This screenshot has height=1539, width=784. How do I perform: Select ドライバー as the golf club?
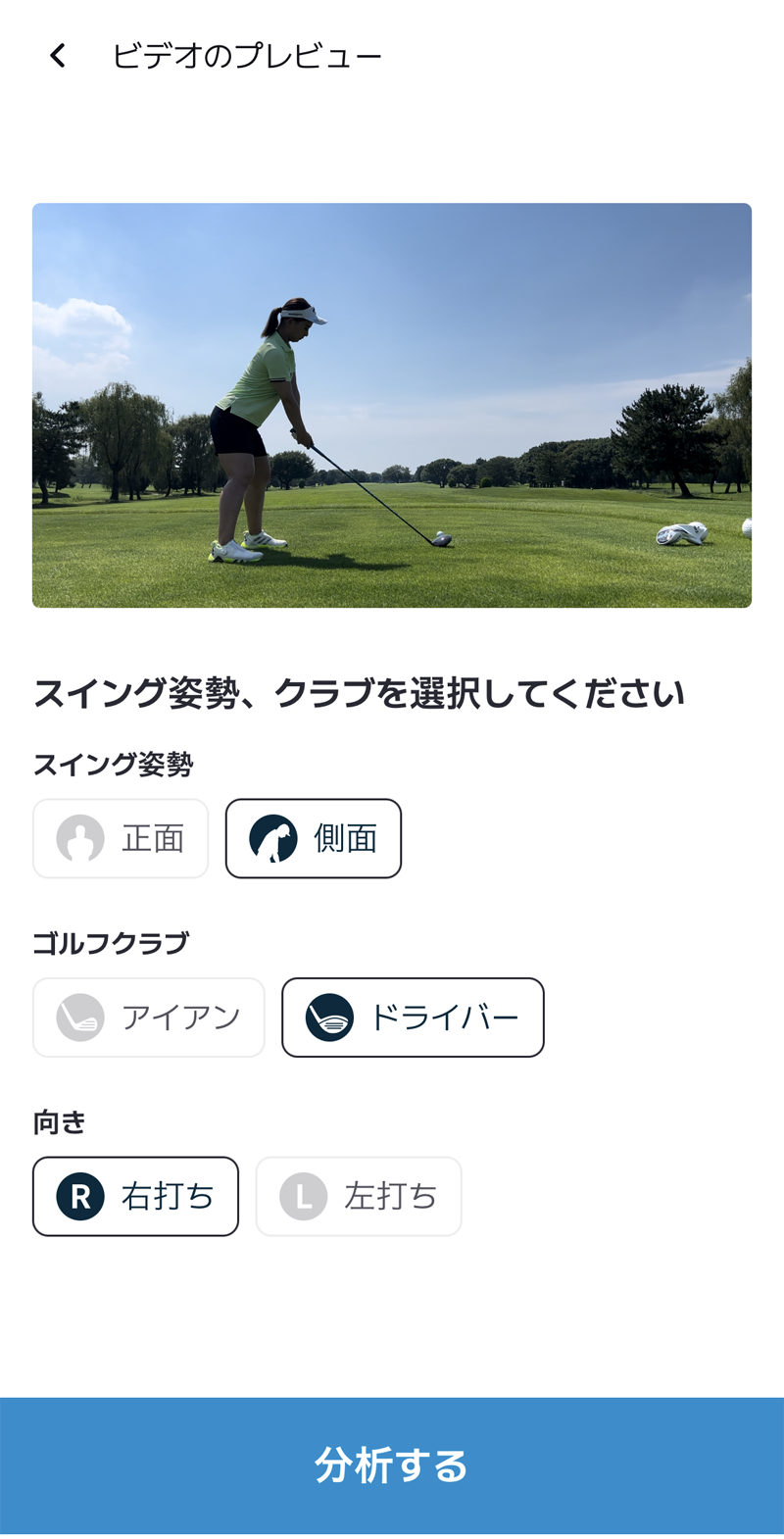coord(413,1018)
